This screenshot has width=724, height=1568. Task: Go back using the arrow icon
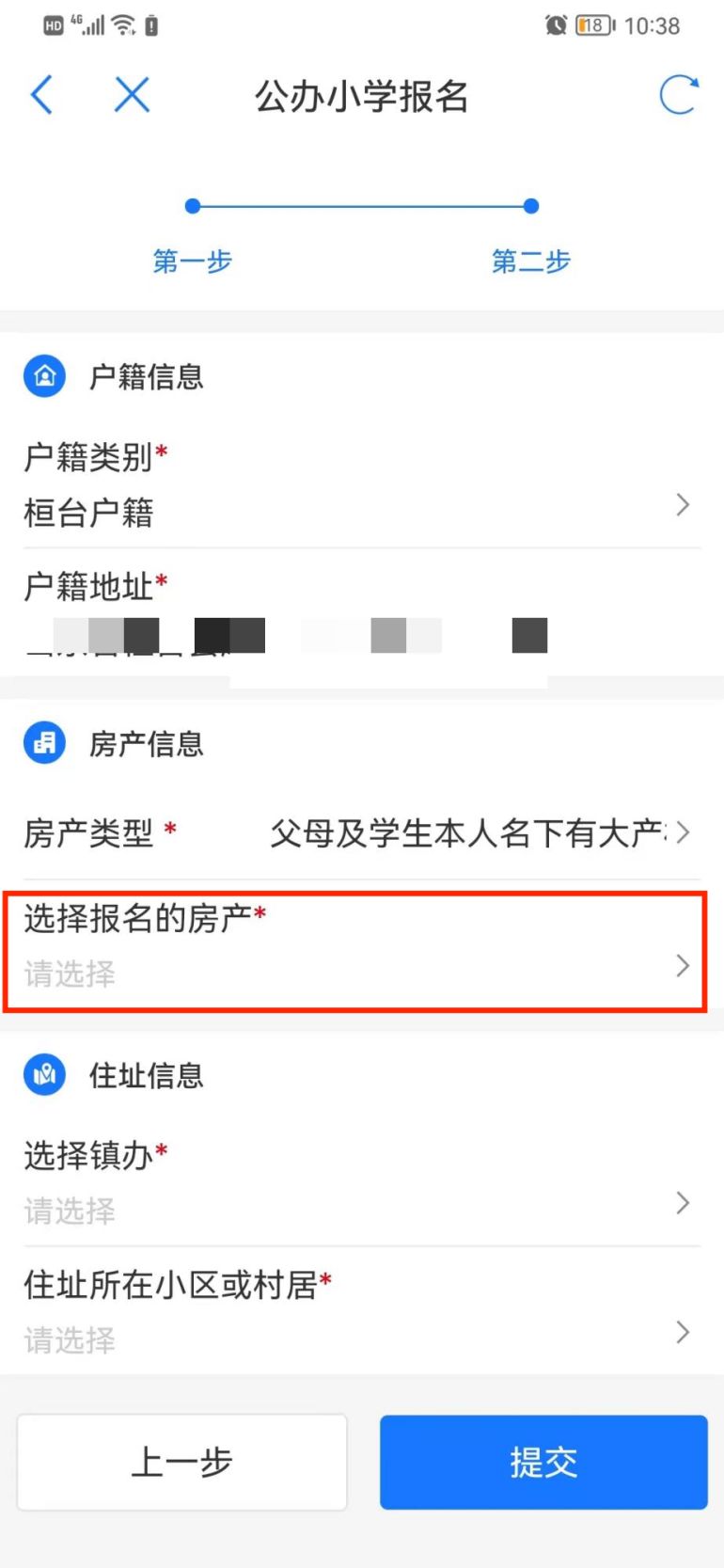click(42, 95)
